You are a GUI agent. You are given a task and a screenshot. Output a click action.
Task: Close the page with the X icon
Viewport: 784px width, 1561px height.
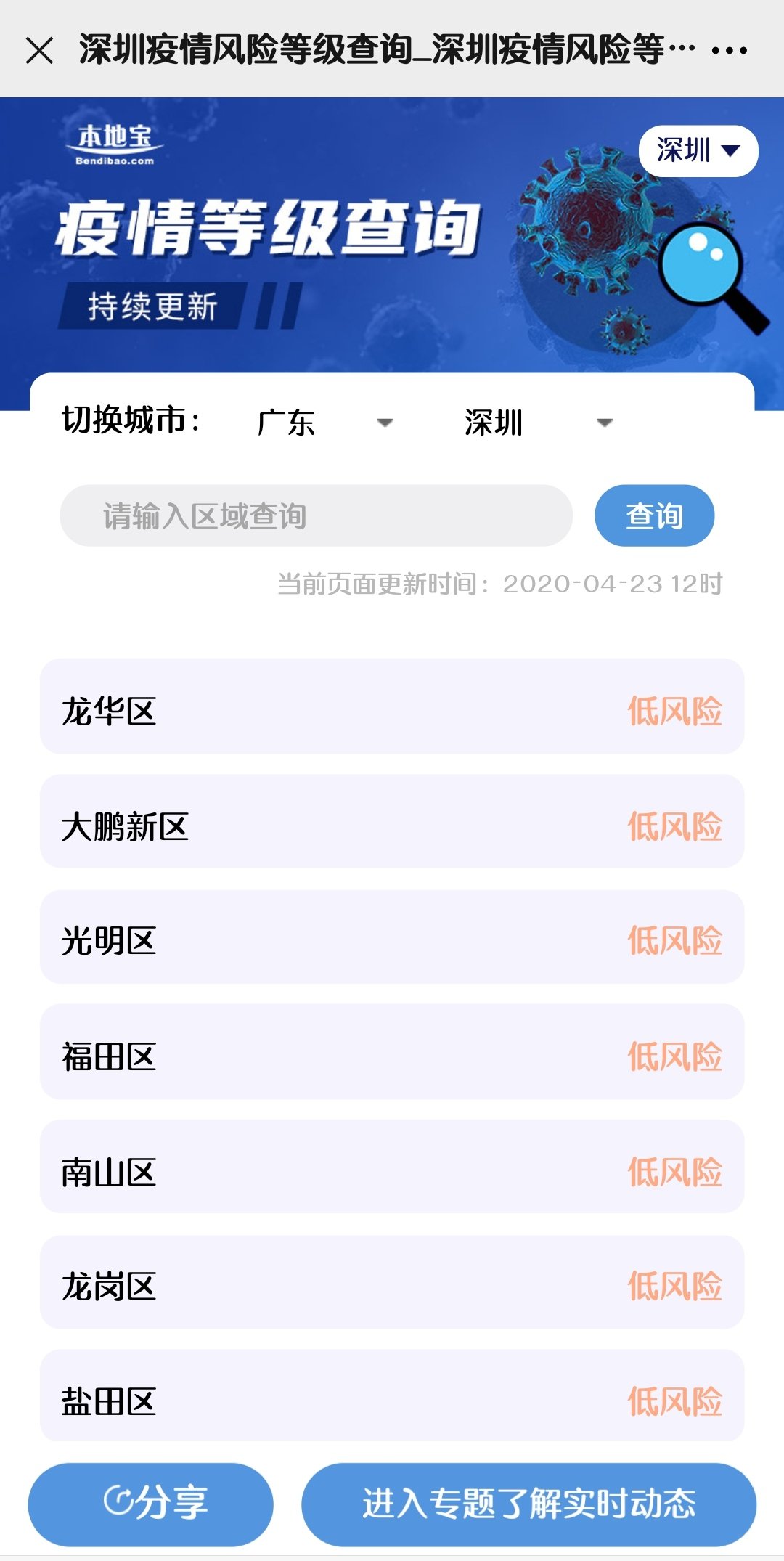pyautogui.click(x=40, y=51)
